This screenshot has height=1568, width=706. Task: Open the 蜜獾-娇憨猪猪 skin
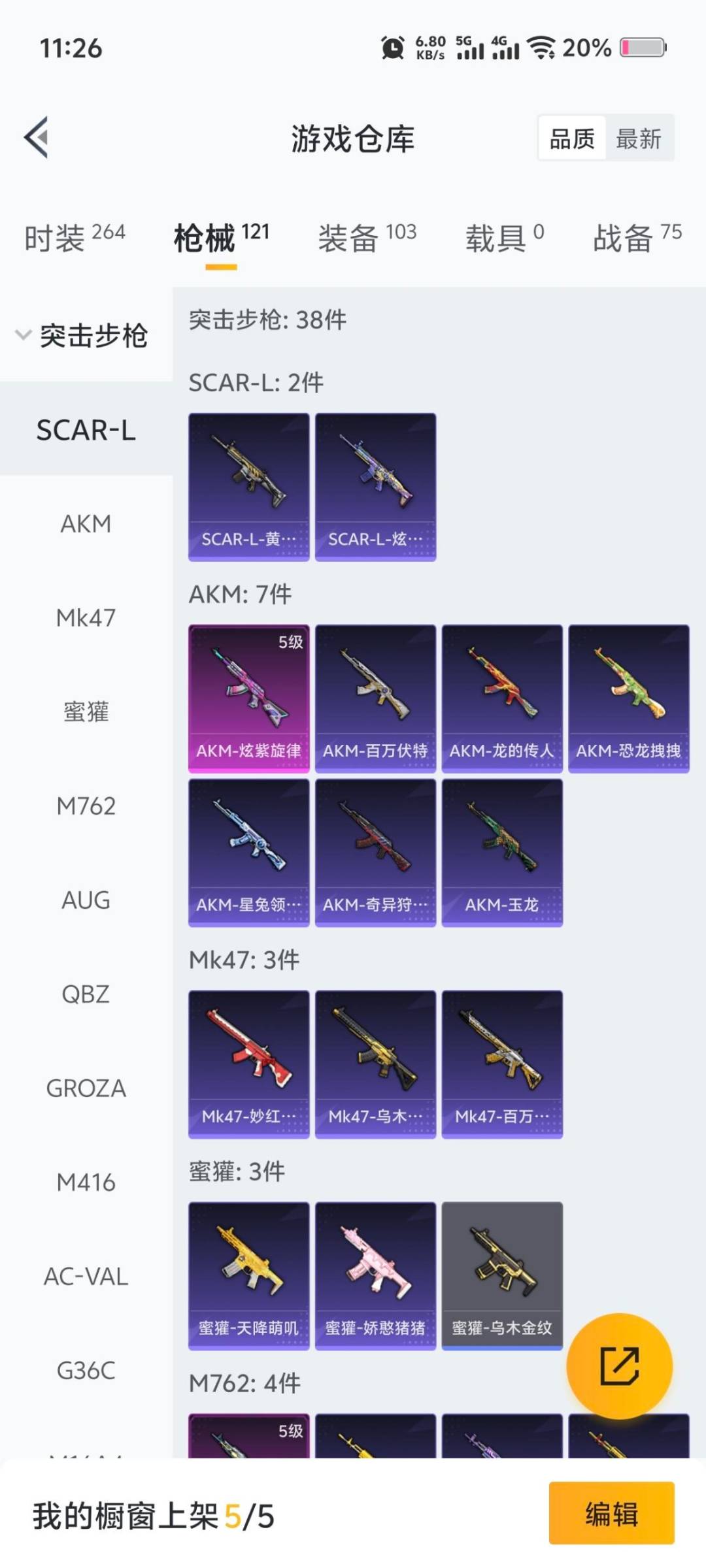pos(375,1275)
